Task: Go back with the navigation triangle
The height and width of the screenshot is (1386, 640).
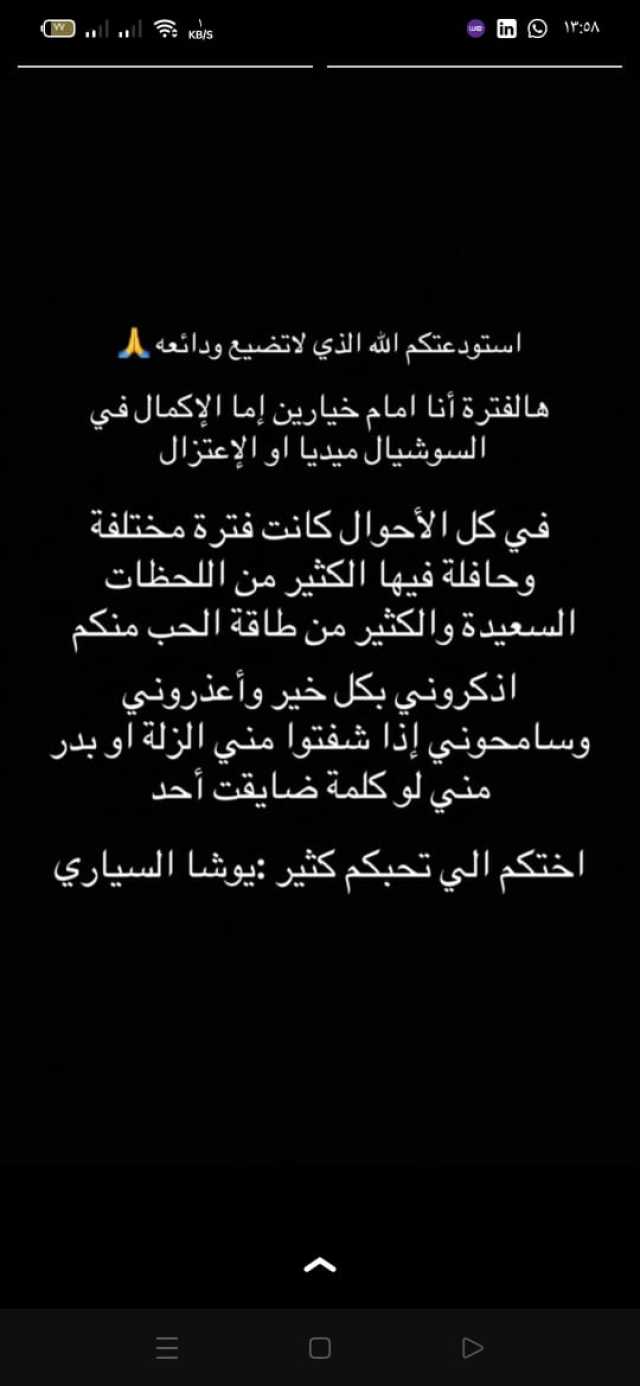Action: tap(473, 1348)
